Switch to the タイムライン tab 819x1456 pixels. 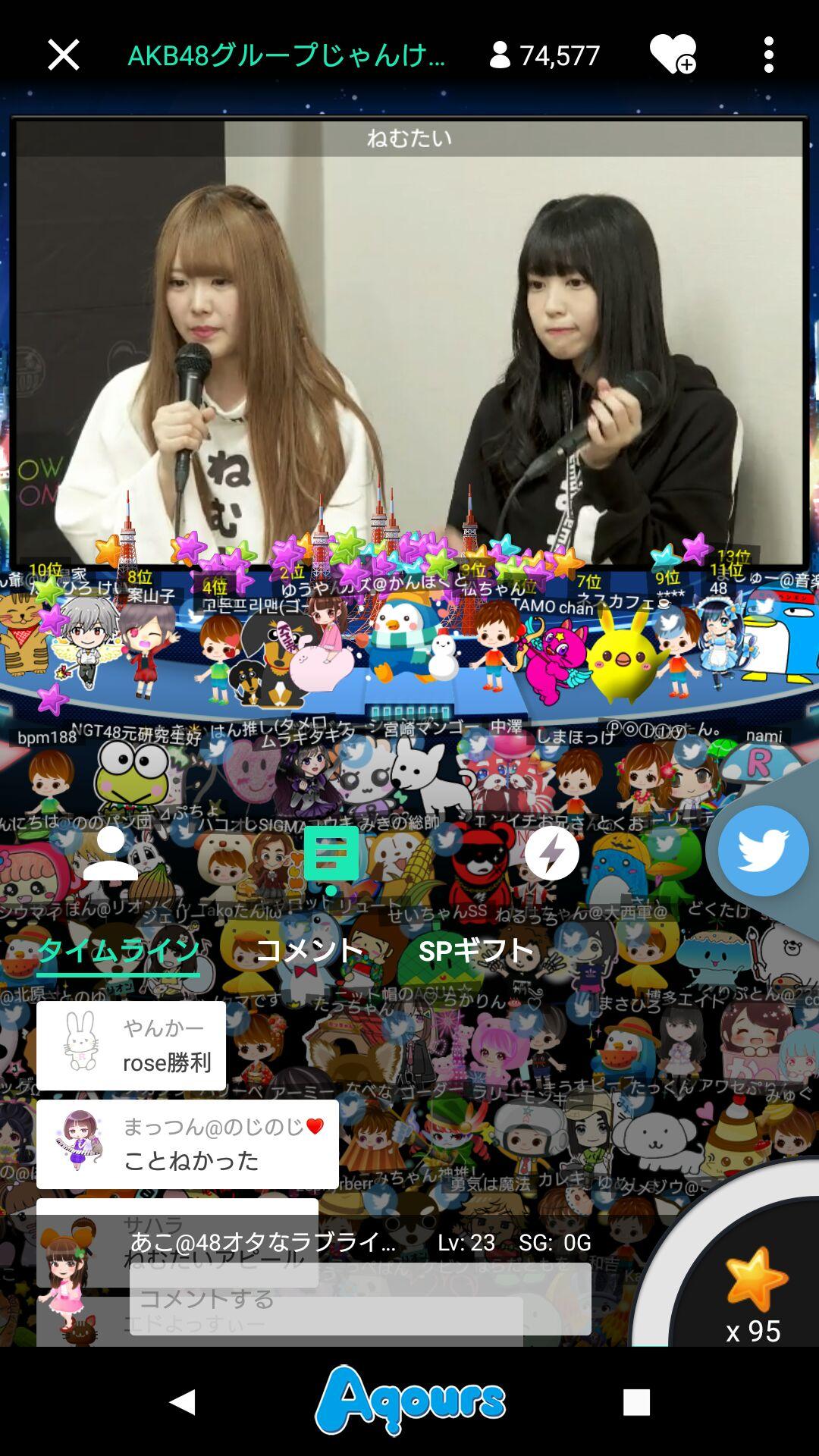tap(118, 950)
